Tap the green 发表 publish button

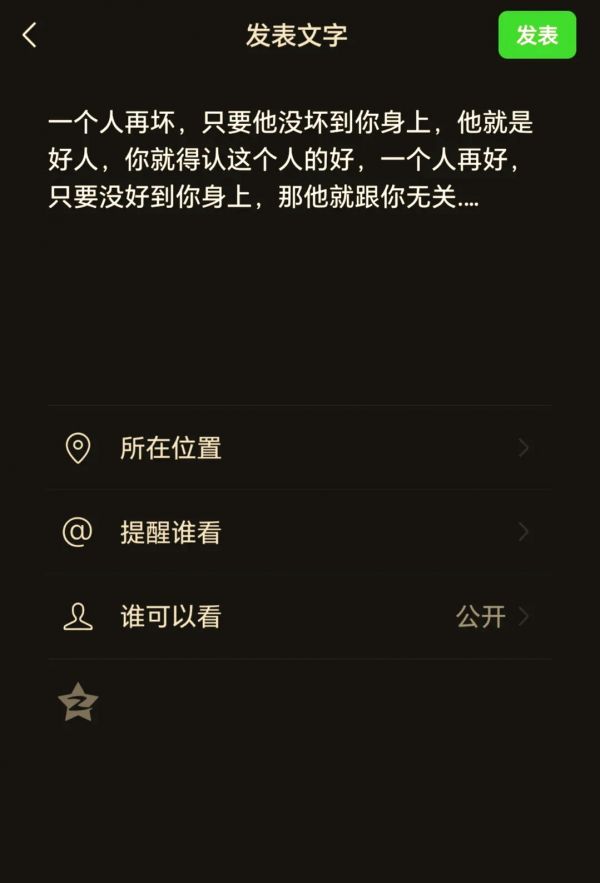pos(537,35)
